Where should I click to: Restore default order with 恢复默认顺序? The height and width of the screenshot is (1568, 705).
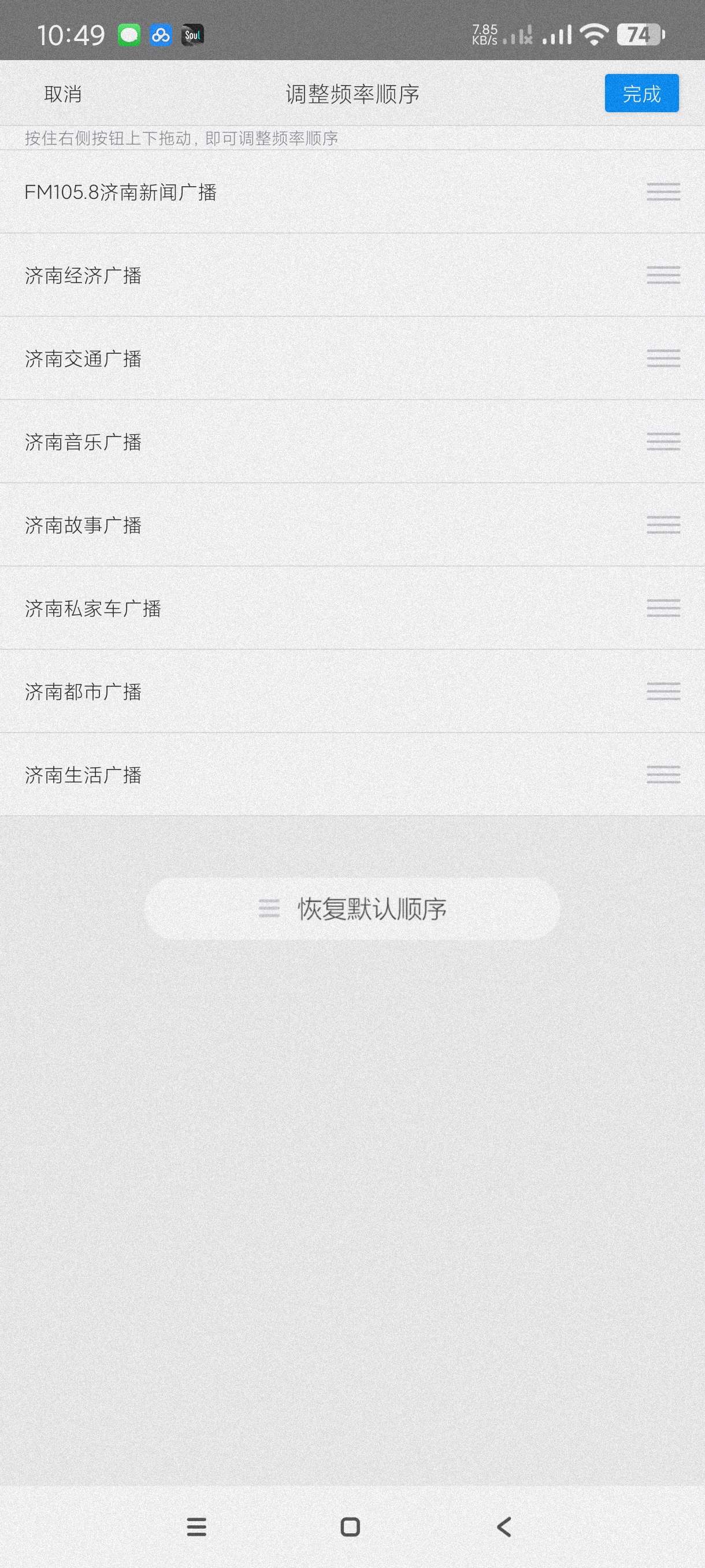[352, 909]
